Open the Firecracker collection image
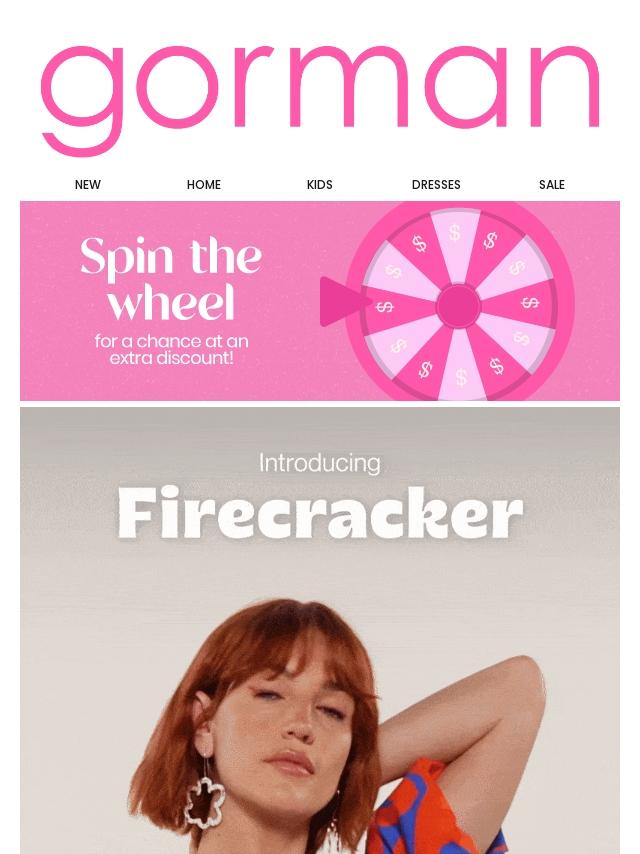Screen dimensions: 640x854 (320, 630)
